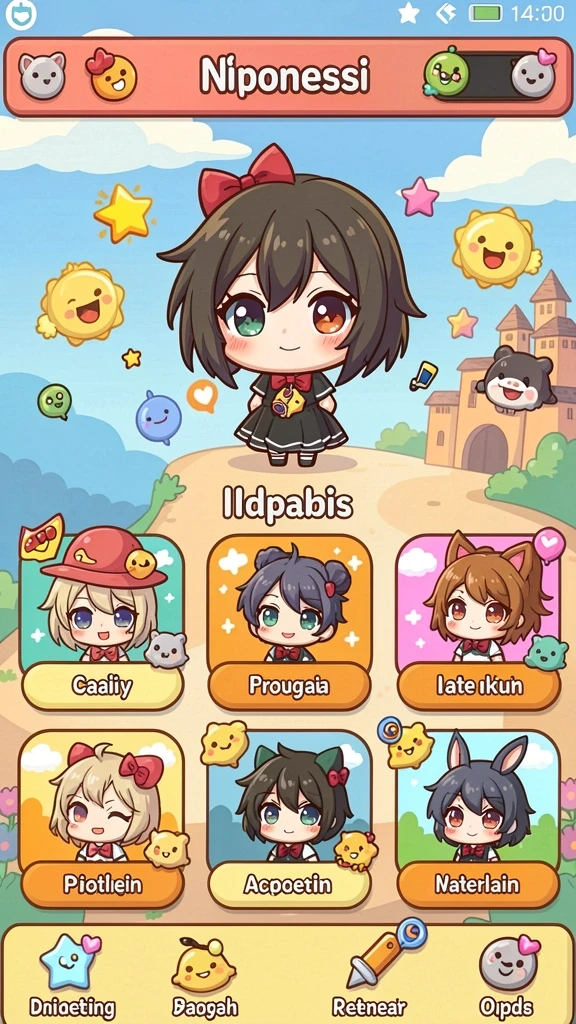Choose the Piotlein character card
This screenshot has height=1024, width=576.
pyautogui.click(x=102, y=819)
